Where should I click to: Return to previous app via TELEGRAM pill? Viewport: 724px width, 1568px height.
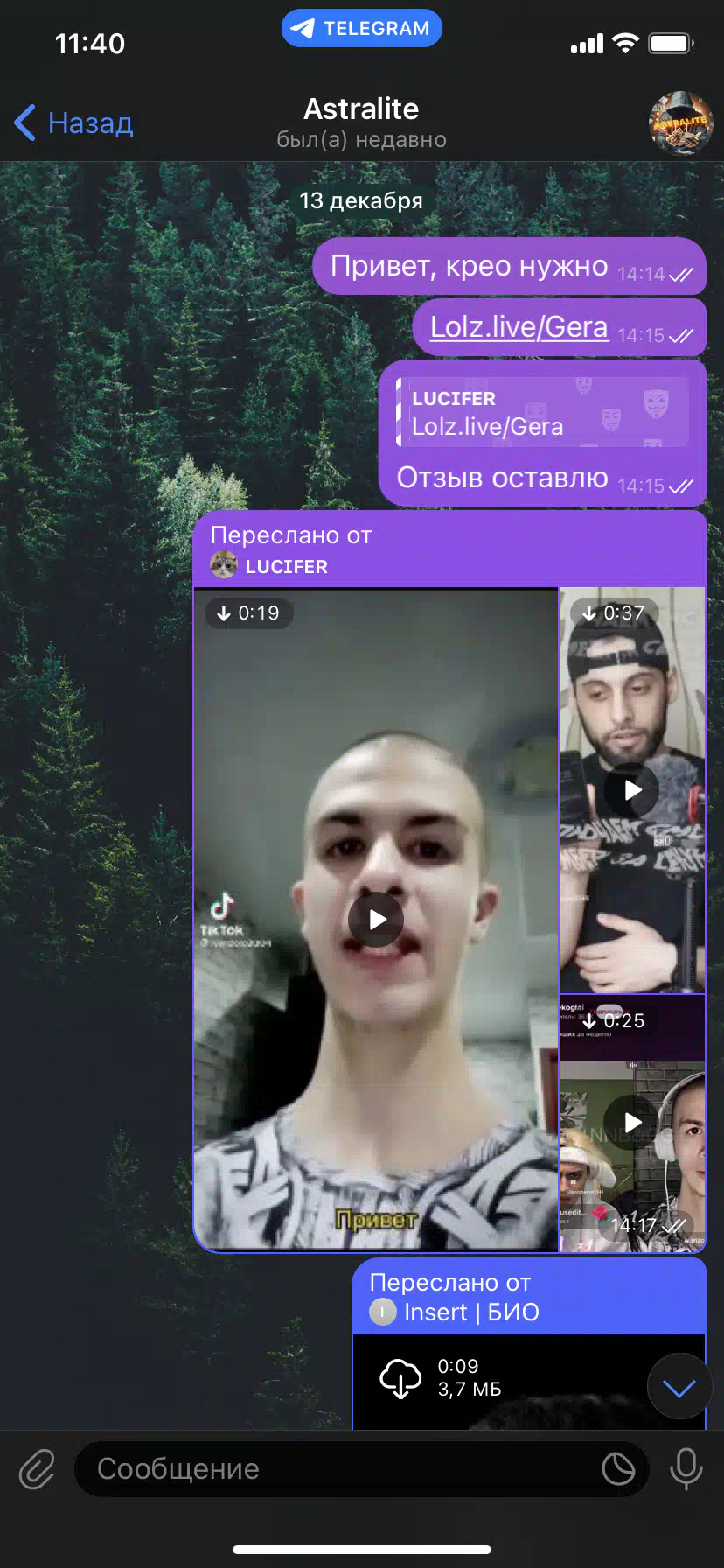point(361,28)
